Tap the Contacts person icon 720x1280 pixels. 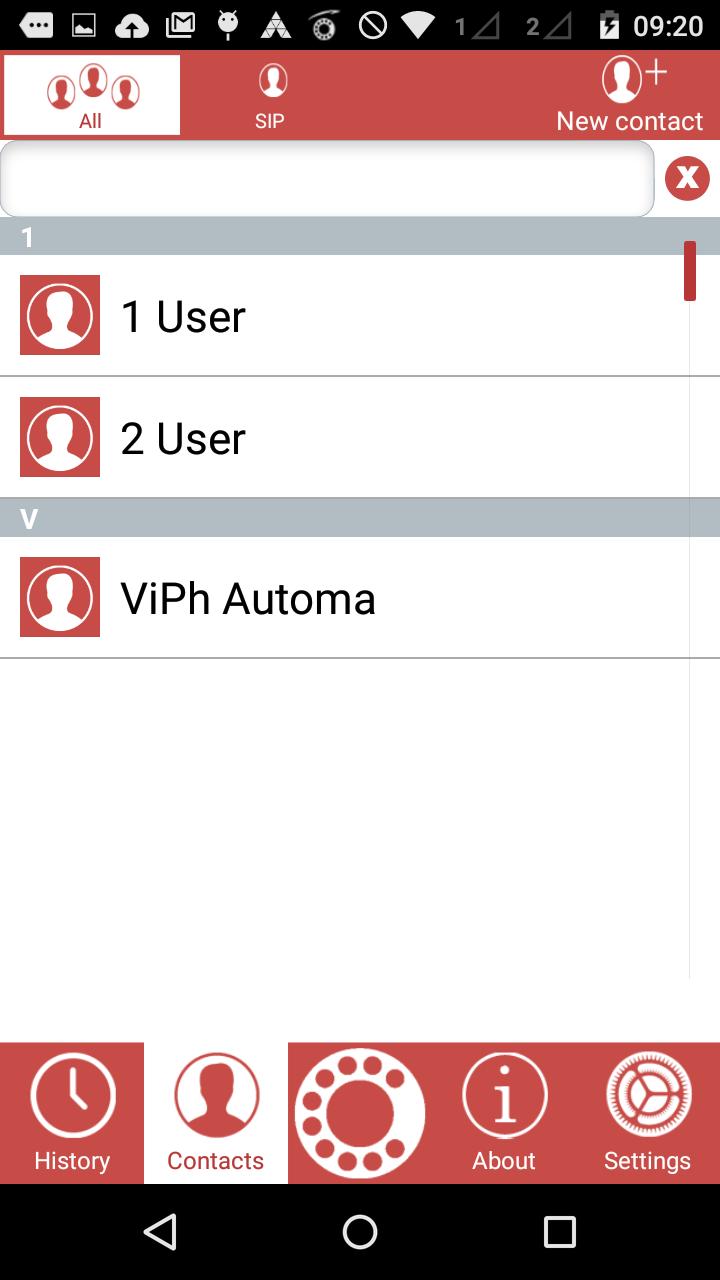(215, 1095)
